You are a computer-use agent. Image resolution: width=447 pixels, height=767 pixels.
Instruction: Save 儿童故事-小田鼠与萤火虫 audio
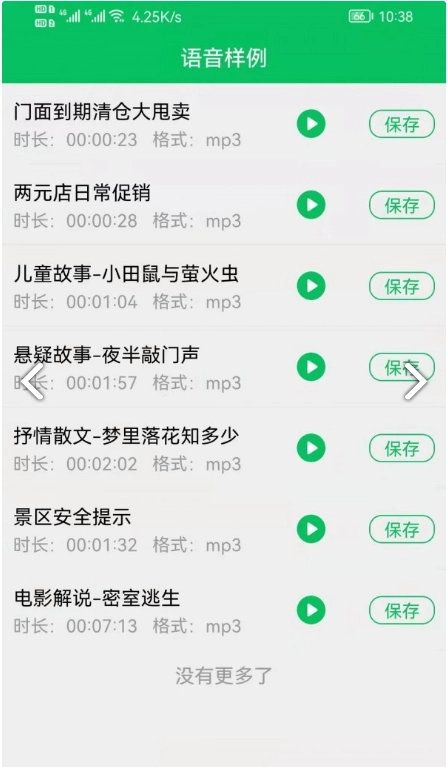pyautogui.click(x=402, y=286)
